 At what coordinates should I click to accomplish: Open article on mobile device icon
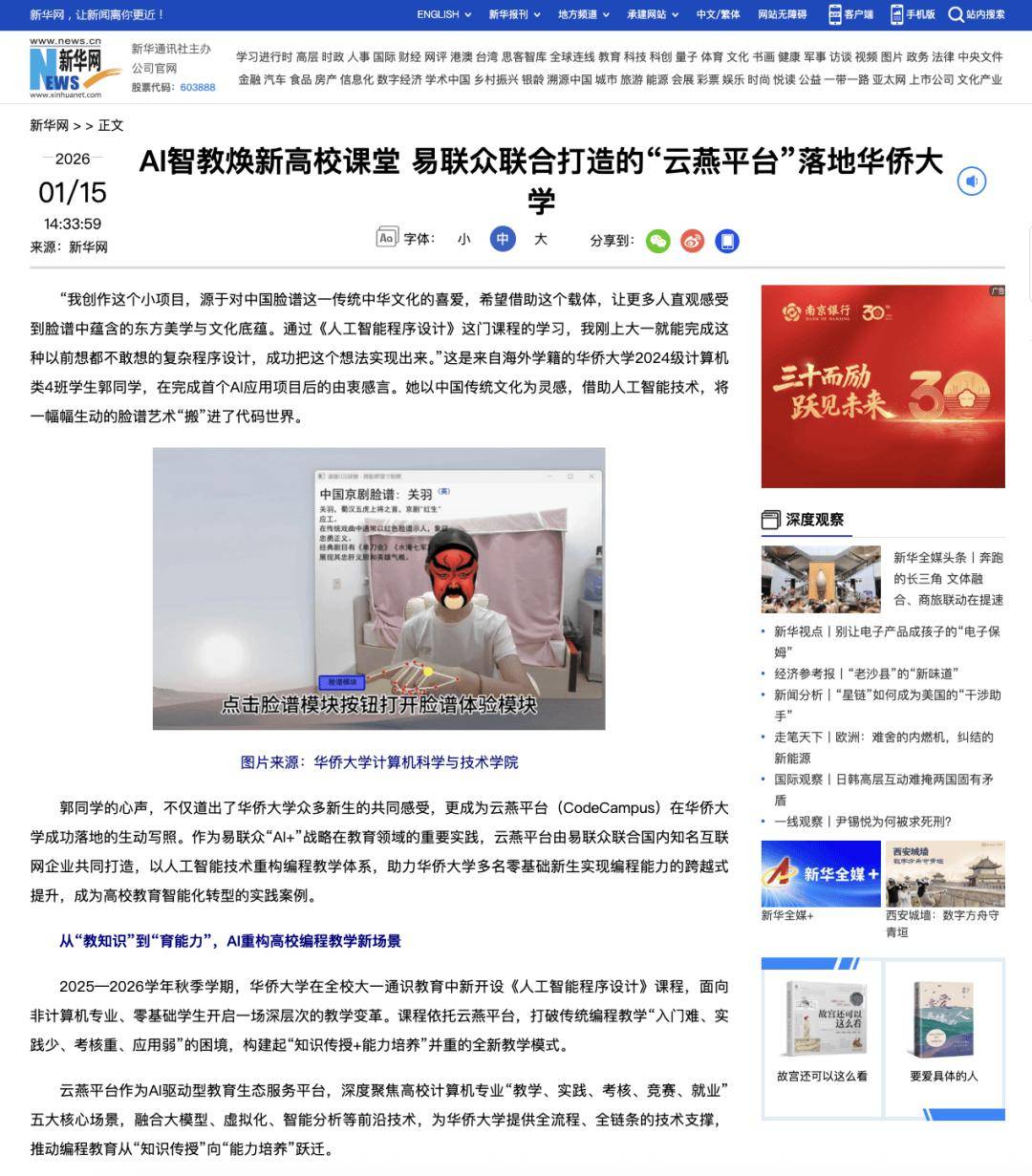coord(727,241)
